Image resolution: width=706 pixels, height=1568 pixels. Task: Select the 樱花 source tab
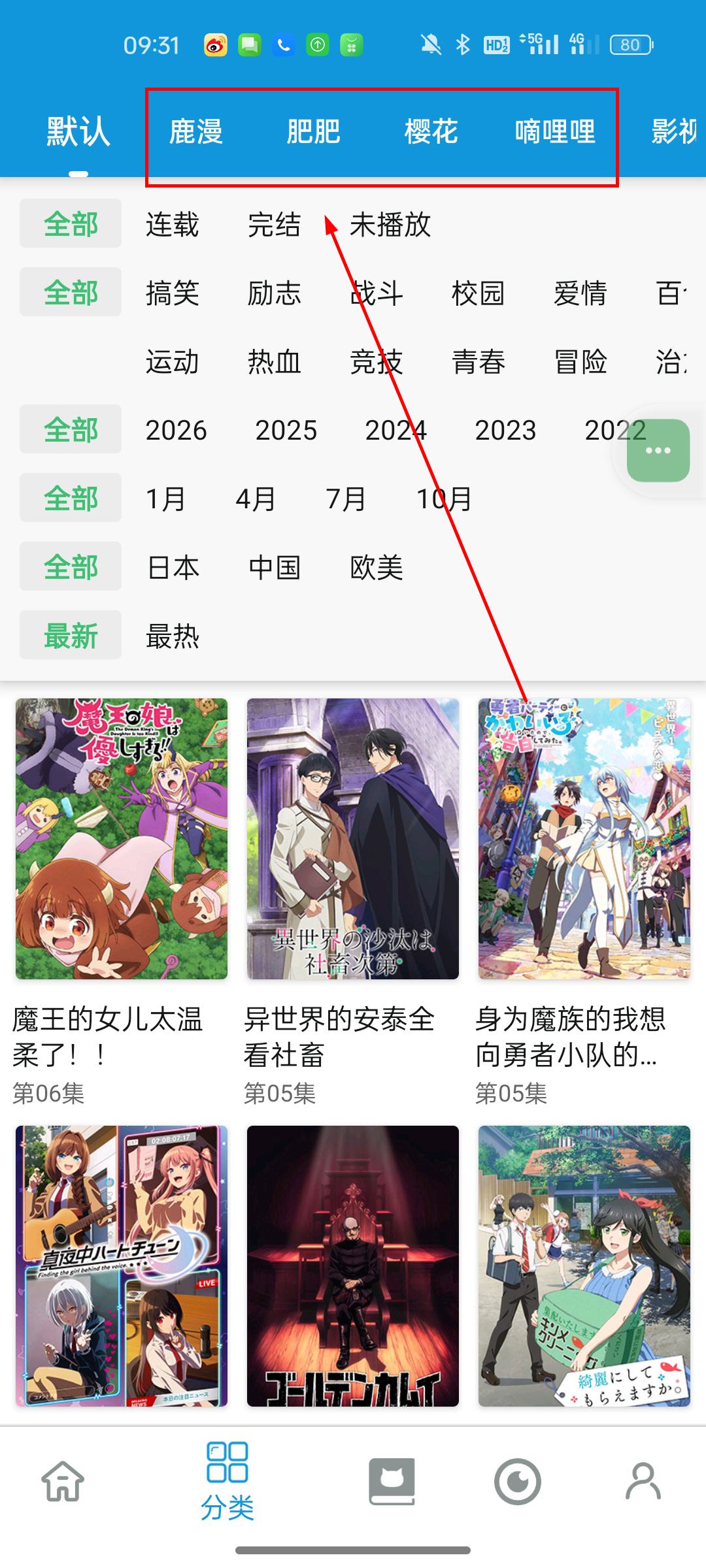[431, 132]
